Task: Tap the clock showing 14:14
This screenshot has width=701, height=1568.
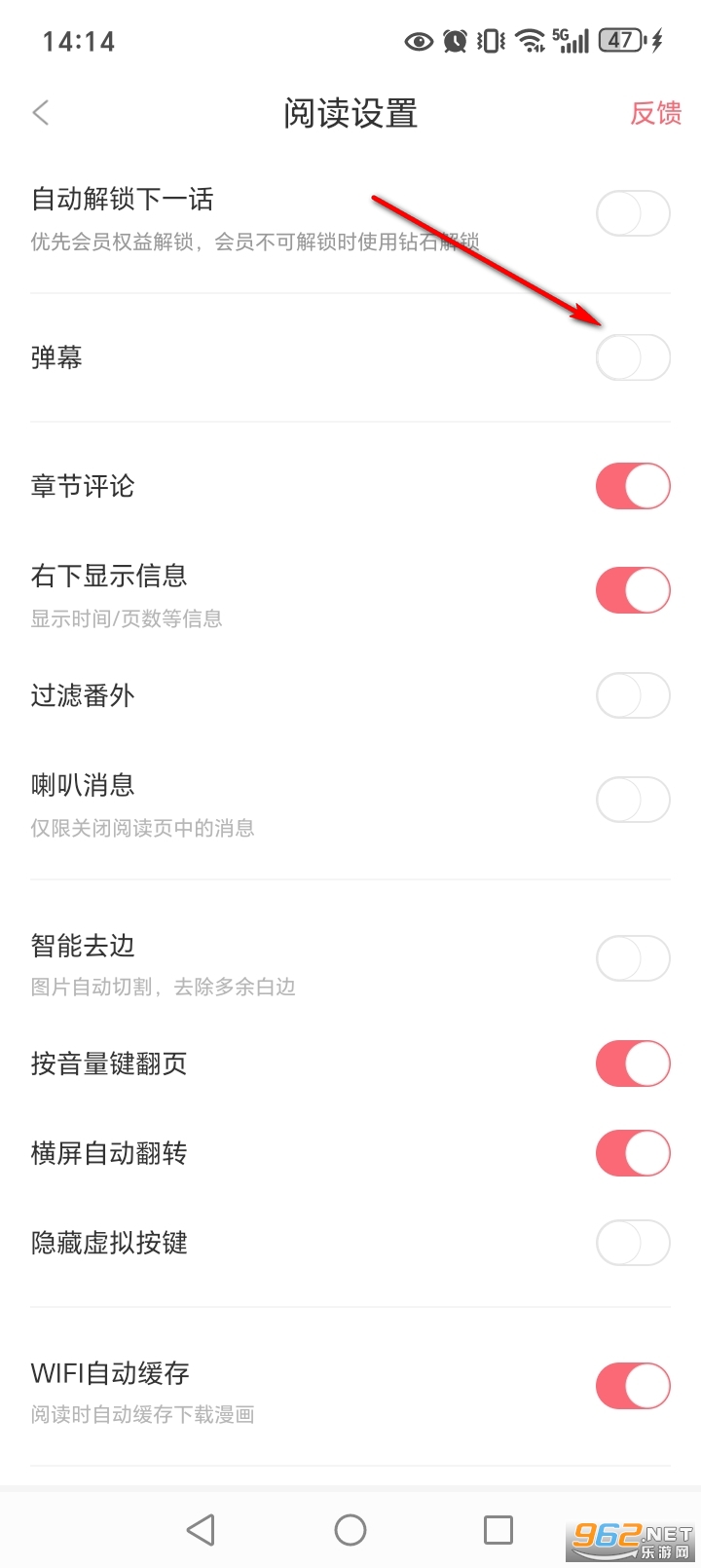Action: (x=81, y=41)
